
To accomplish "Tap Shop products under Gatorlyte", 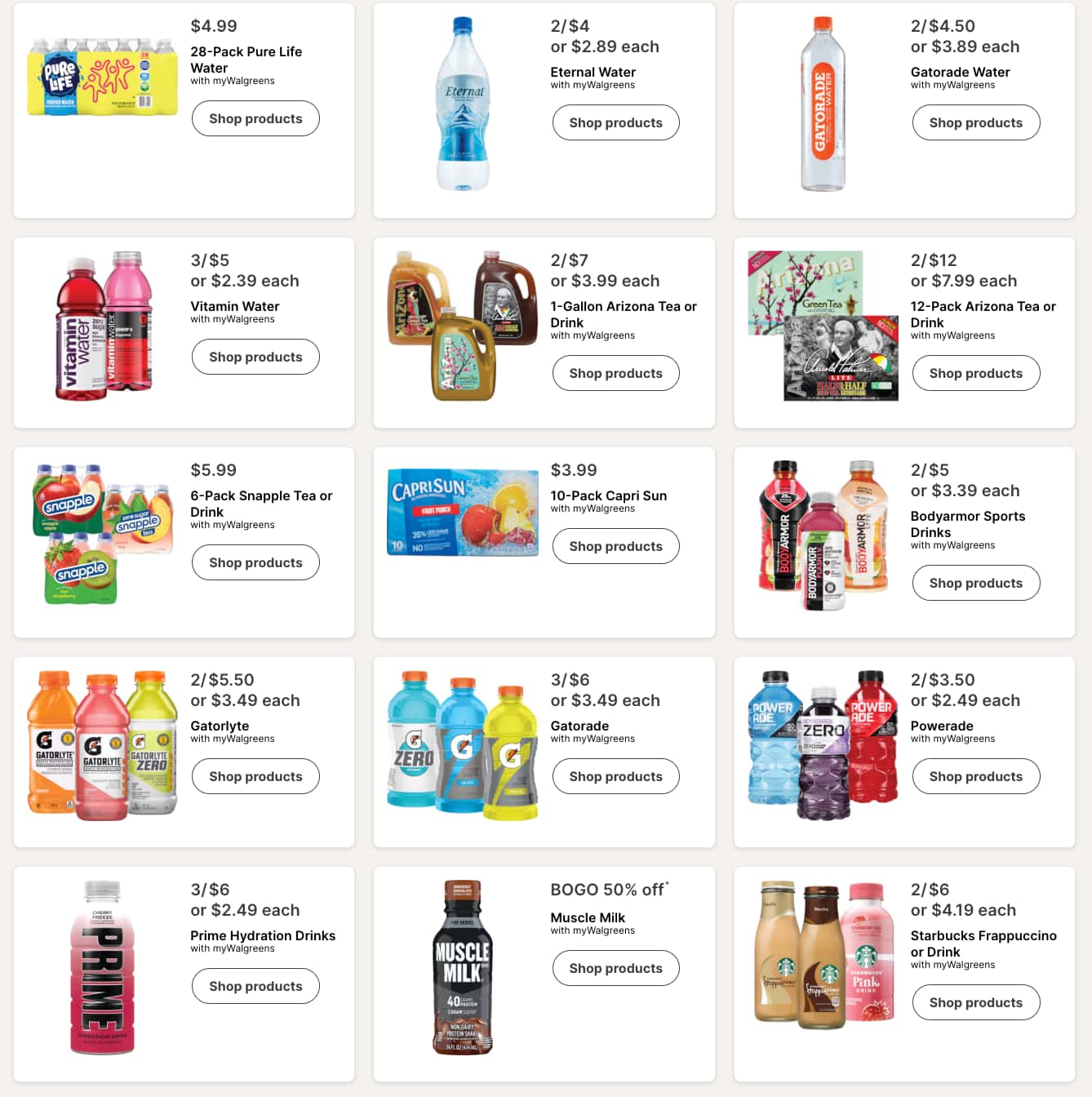I will tap(255, 776).
